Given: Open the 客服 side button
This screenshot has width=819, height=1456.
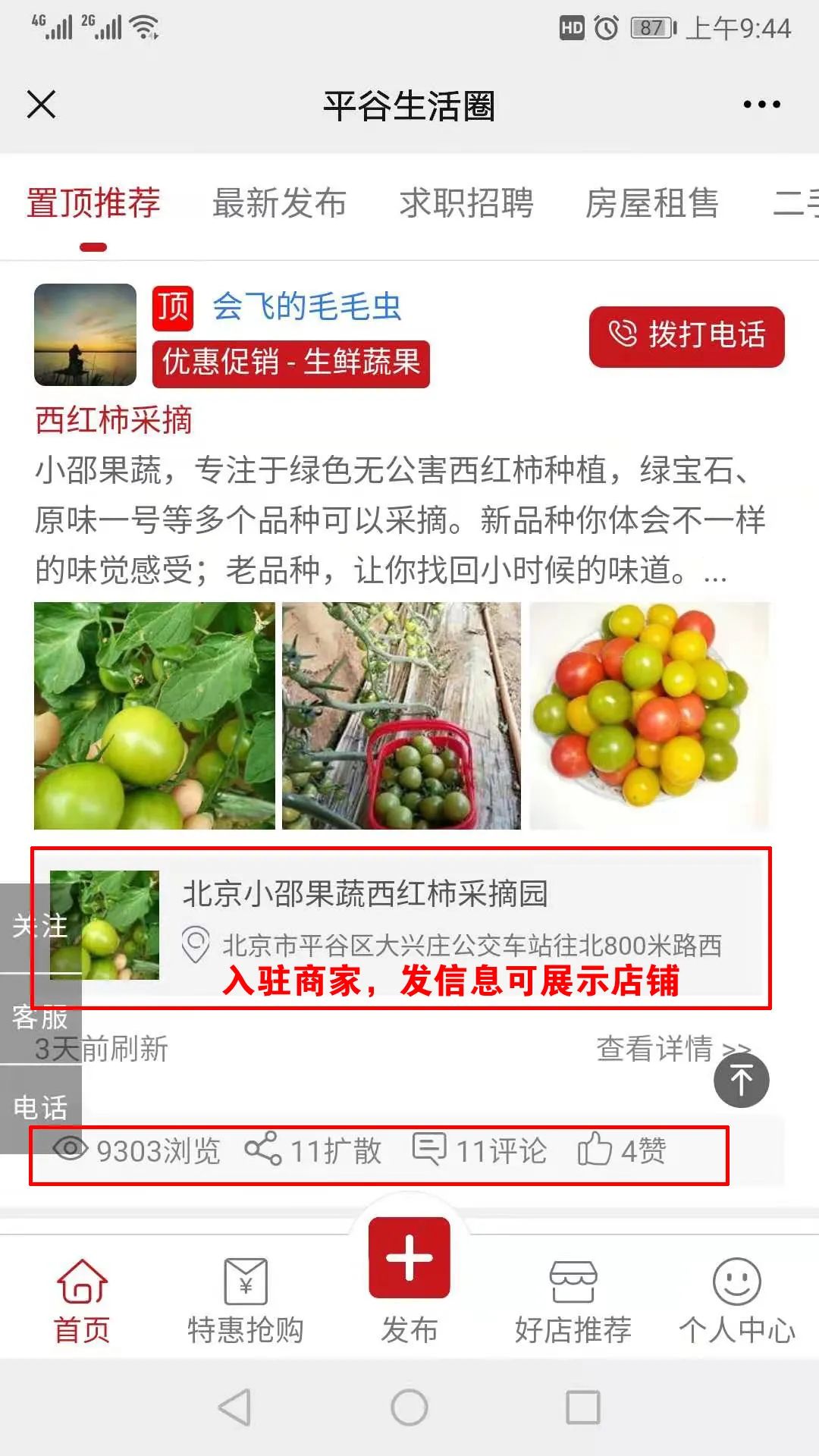Looking at the screenshot, I should click(x=40, y=1018).
